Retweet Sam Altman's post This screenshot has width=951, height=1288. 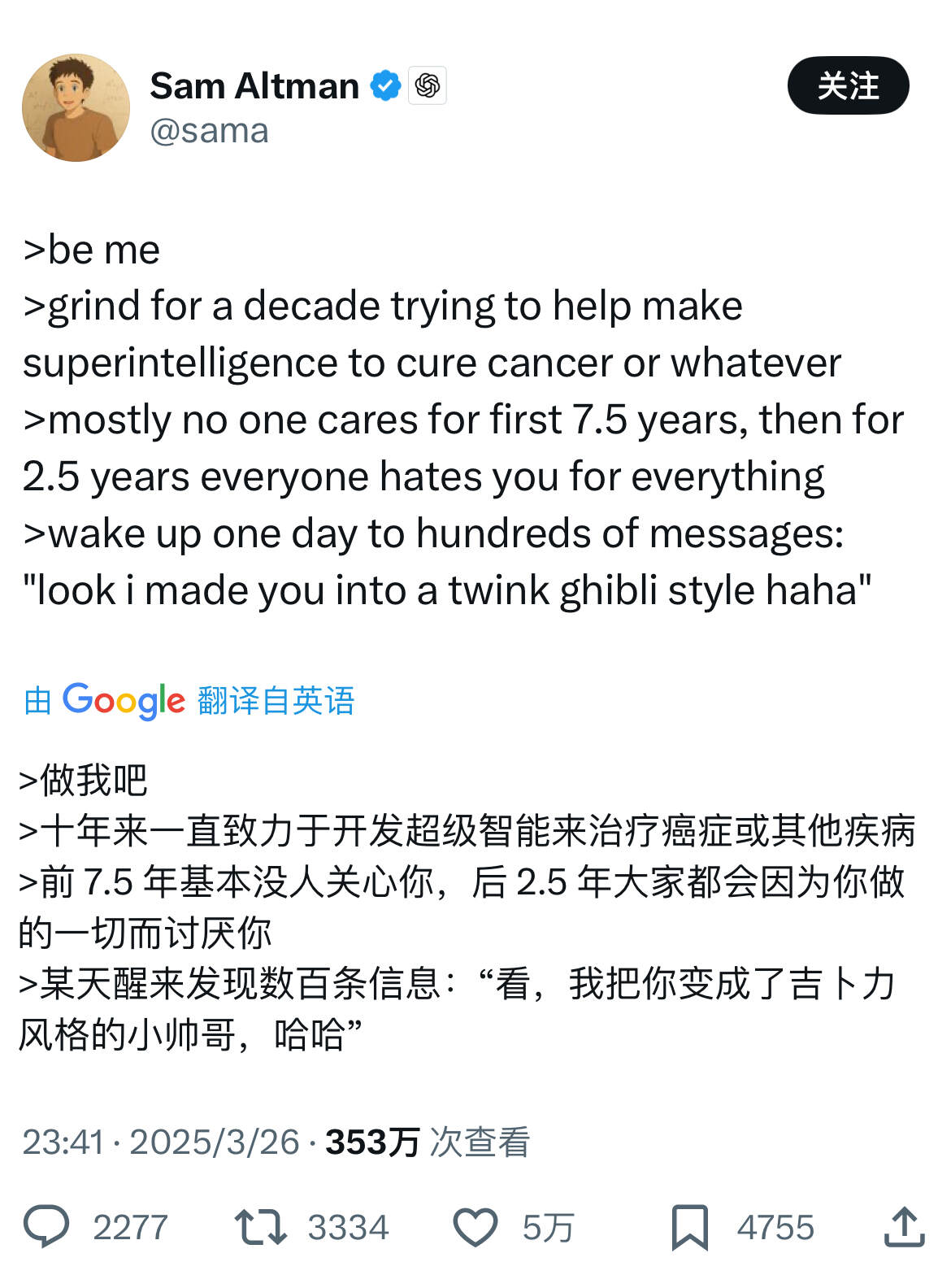[260, 1226]
